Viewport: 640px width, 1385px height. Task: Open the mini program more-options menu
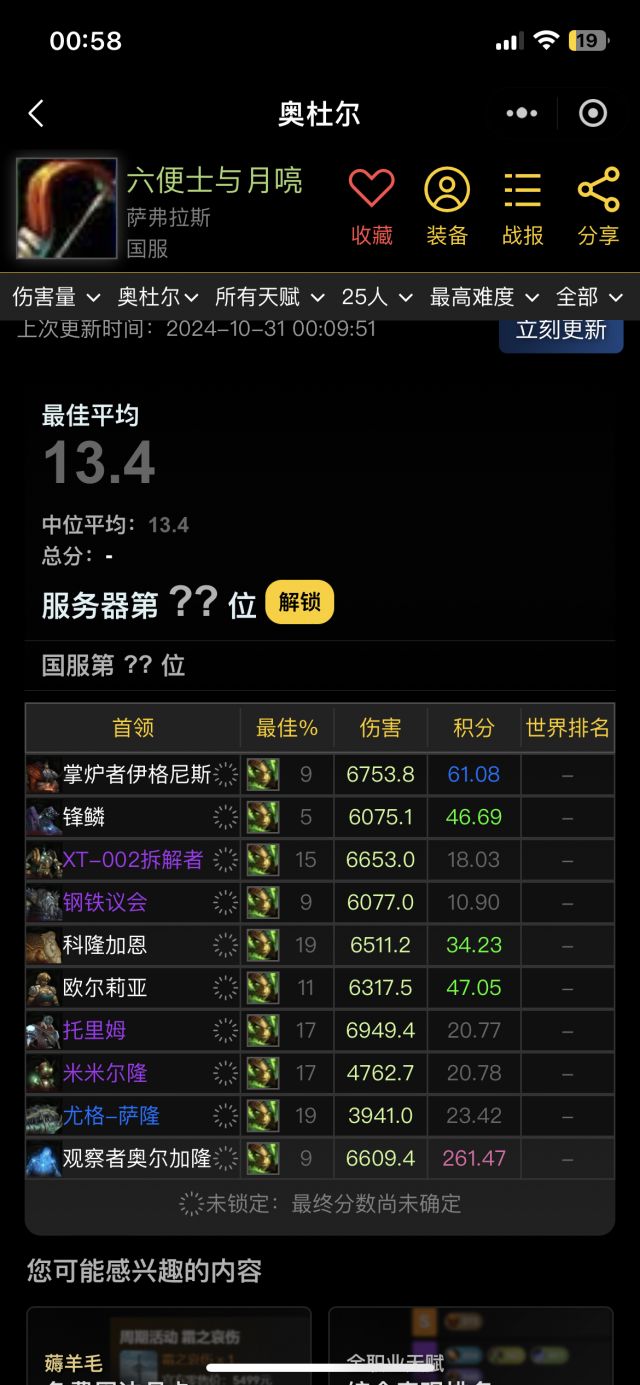coord(521,113)
